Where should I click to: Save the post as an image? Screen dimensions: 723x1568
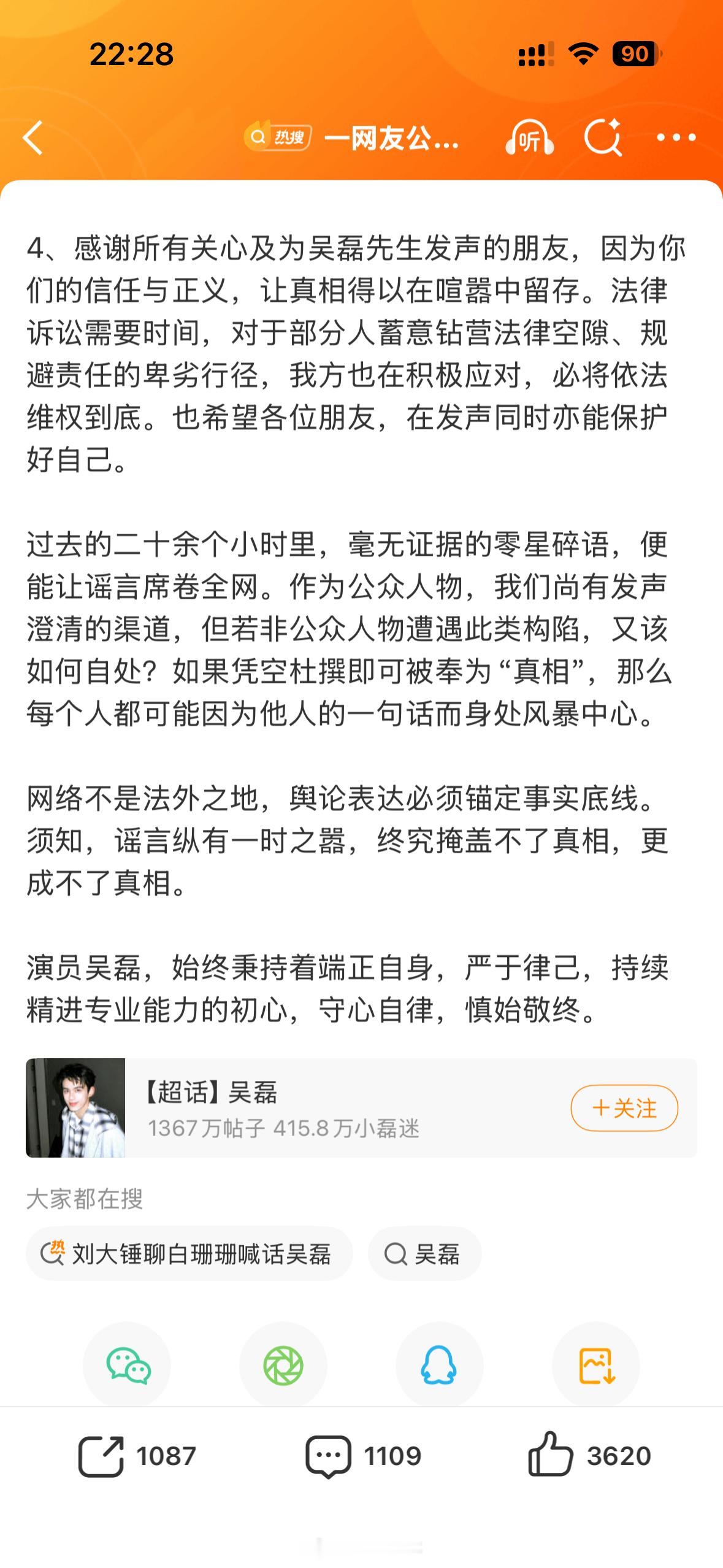pos(595,1367)
